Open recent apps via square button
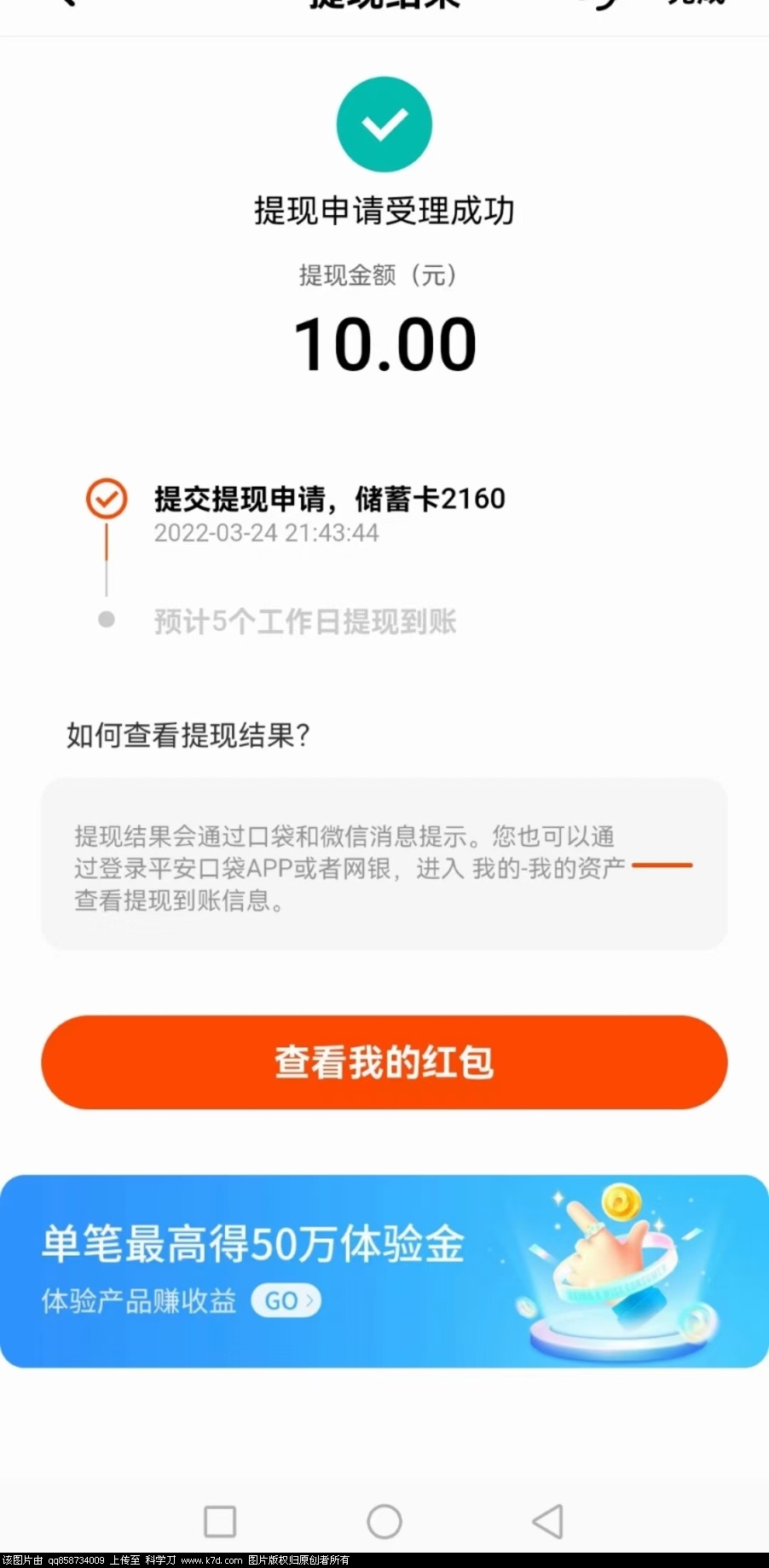The height and width of the screenshot is (1568, 769). (x=220, y=1521)
